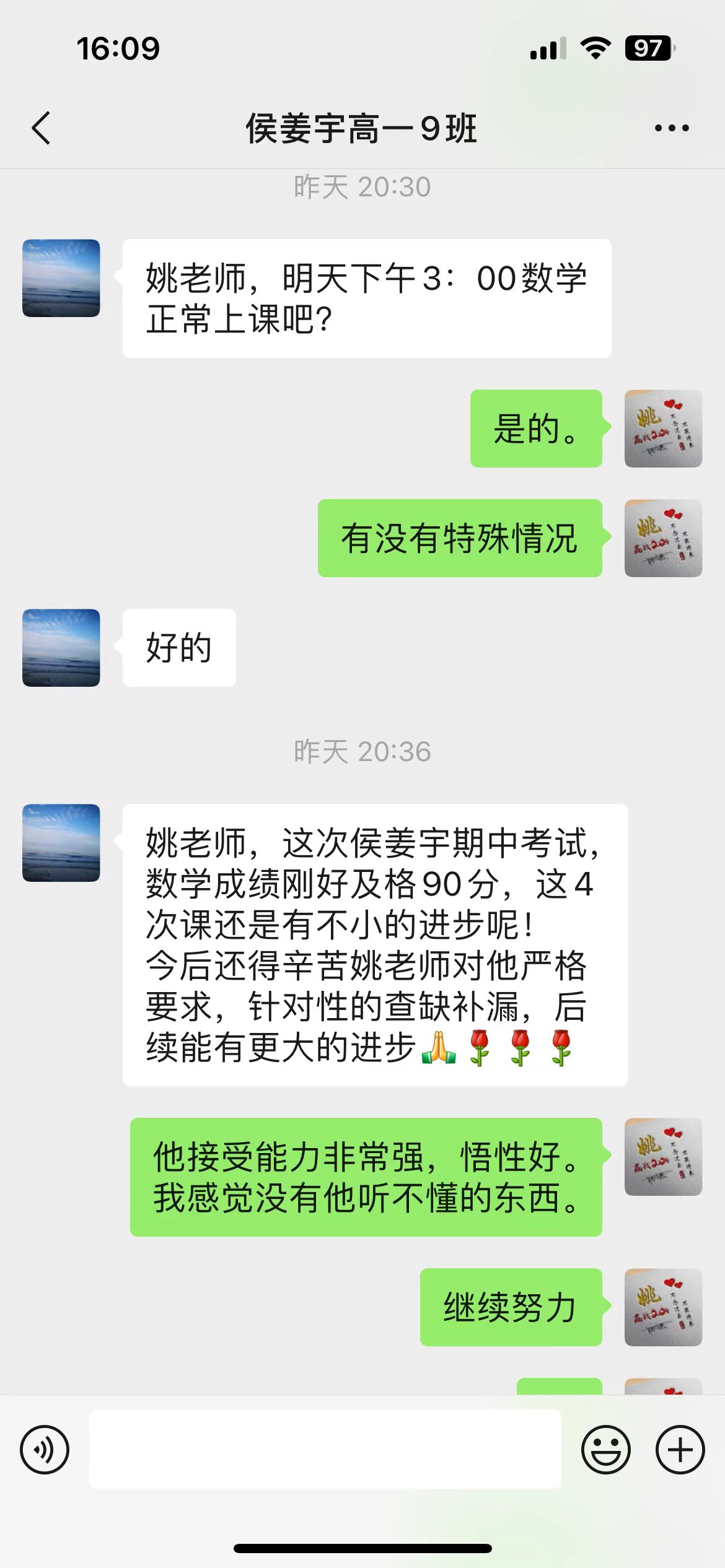Open parent's avatar beside the 好的 message
The height and width of the screenshot is (1568, 725).
61,648
